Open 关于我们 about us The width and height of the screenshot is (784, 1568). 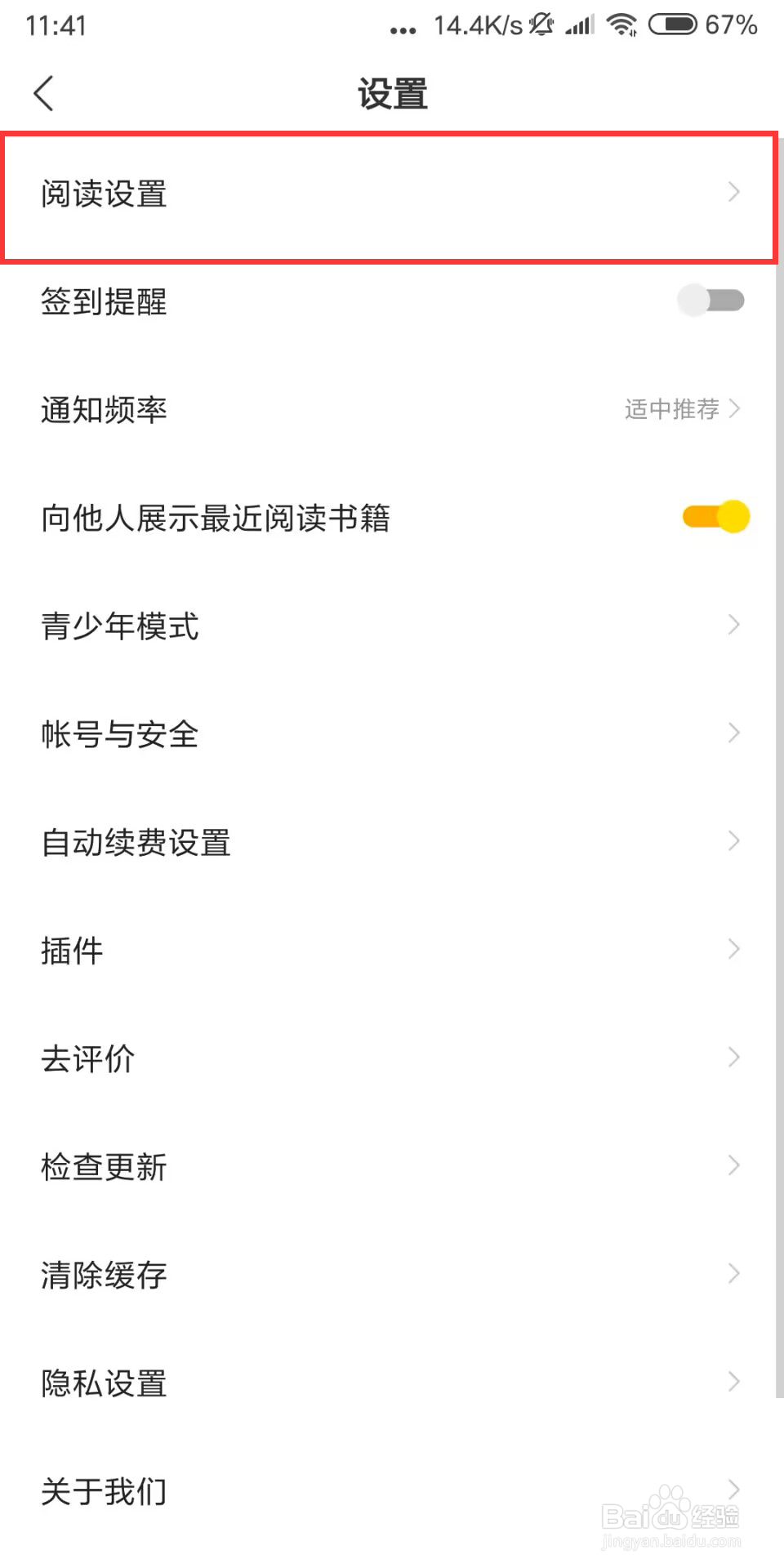389,1491
